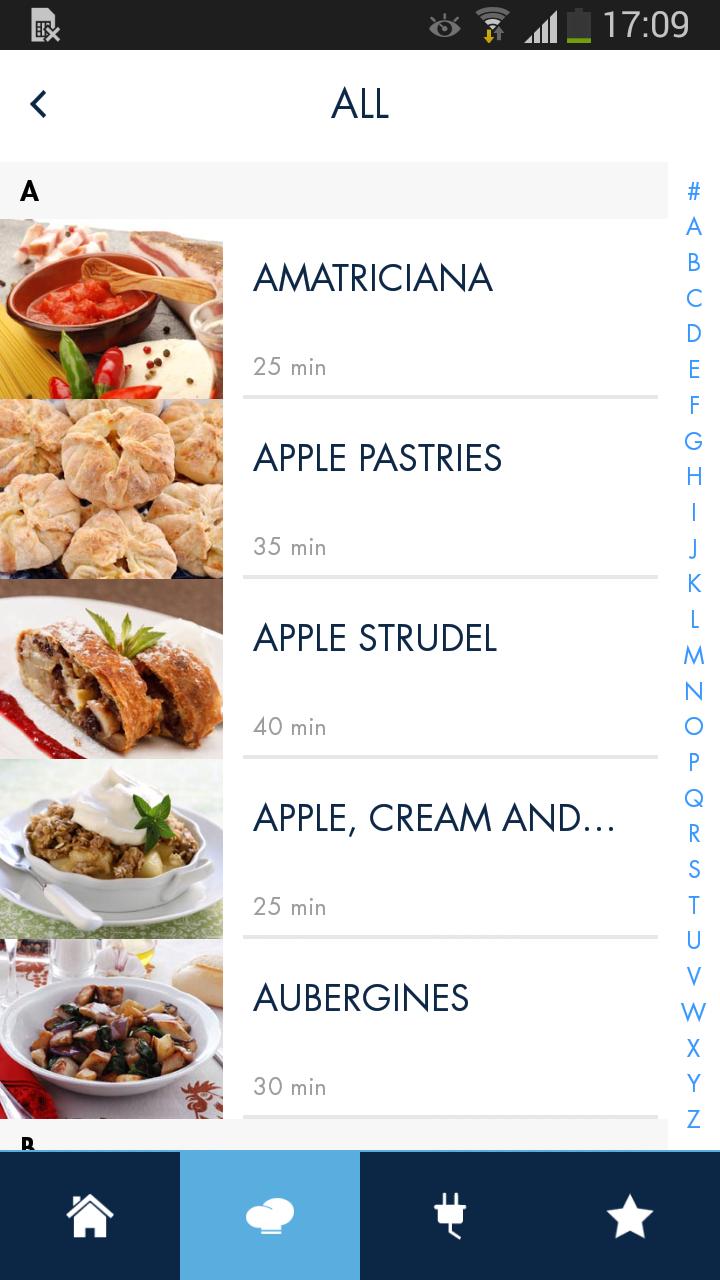Jump to letter Z in index
720x1280 pixels.
pyautogui.click(x=693, y=1119)
